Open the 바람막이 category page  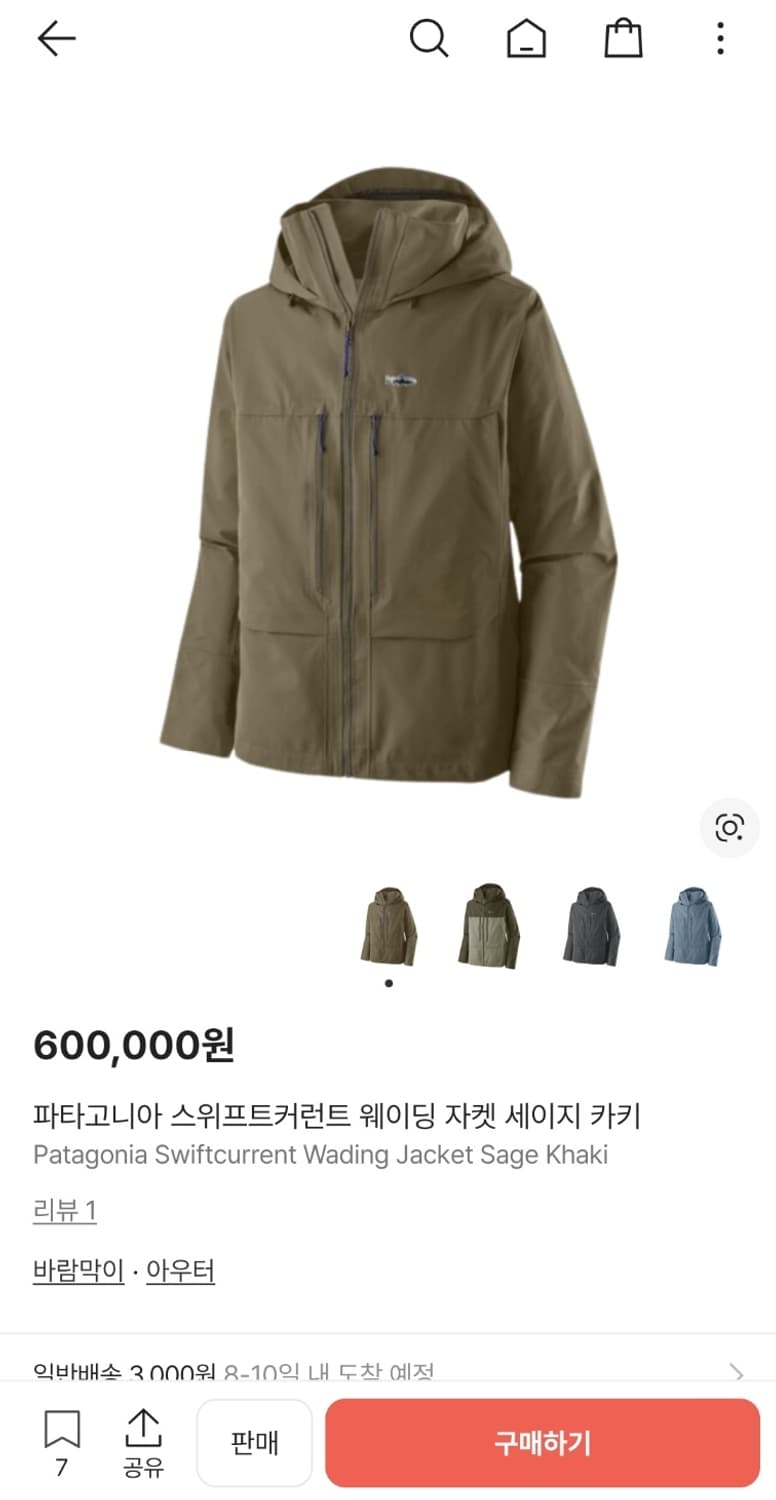click(77, 1268)
